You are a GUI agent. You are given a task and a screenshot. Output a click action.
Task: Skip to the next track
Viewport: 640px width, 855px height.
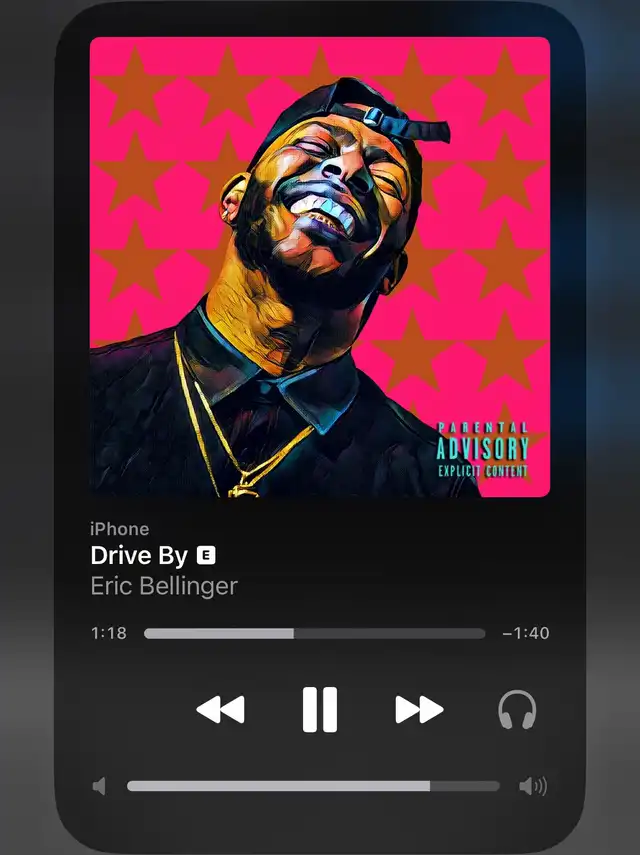click(x=419, y=710)
